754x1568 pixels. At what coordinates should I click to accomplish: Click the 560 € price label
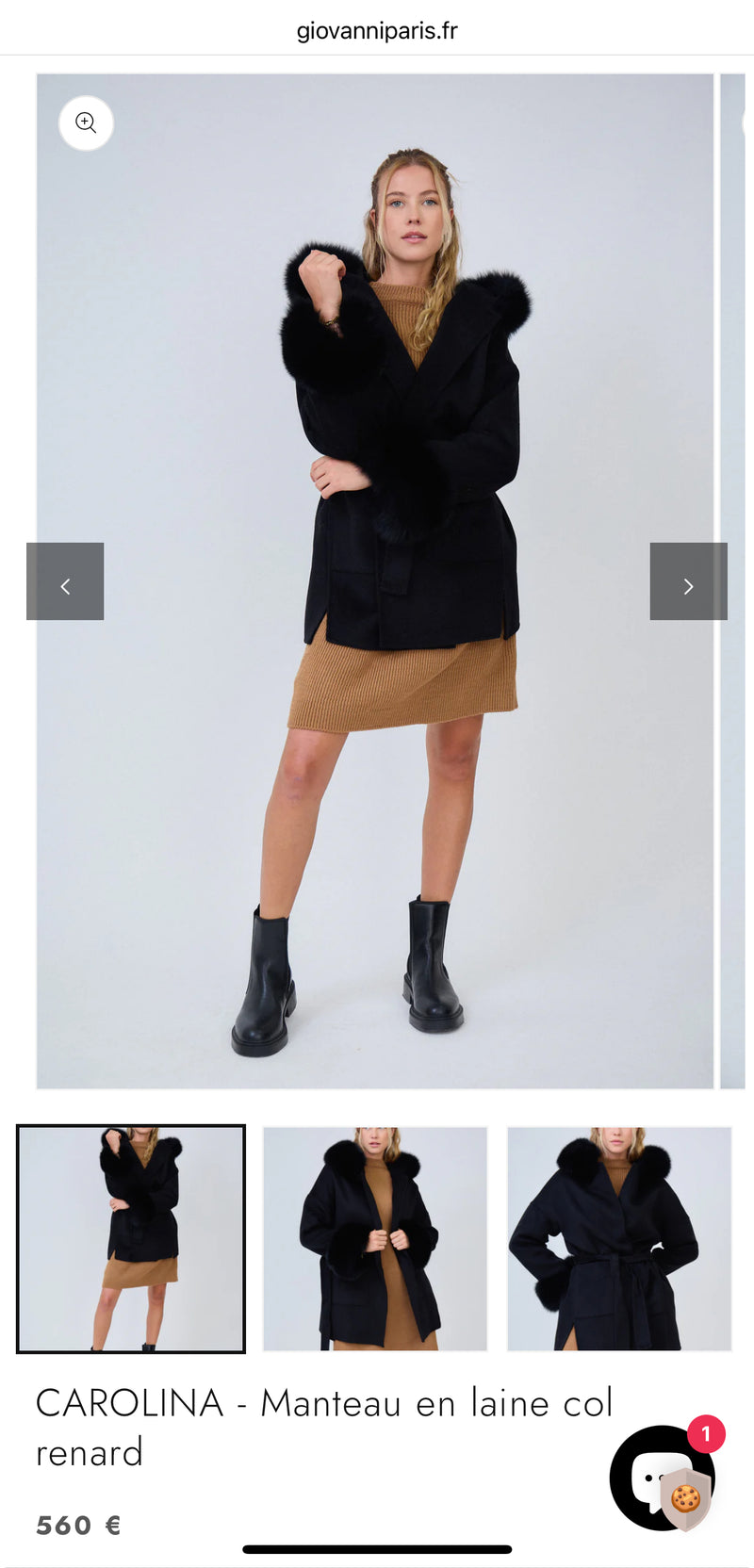point(78,1525)
